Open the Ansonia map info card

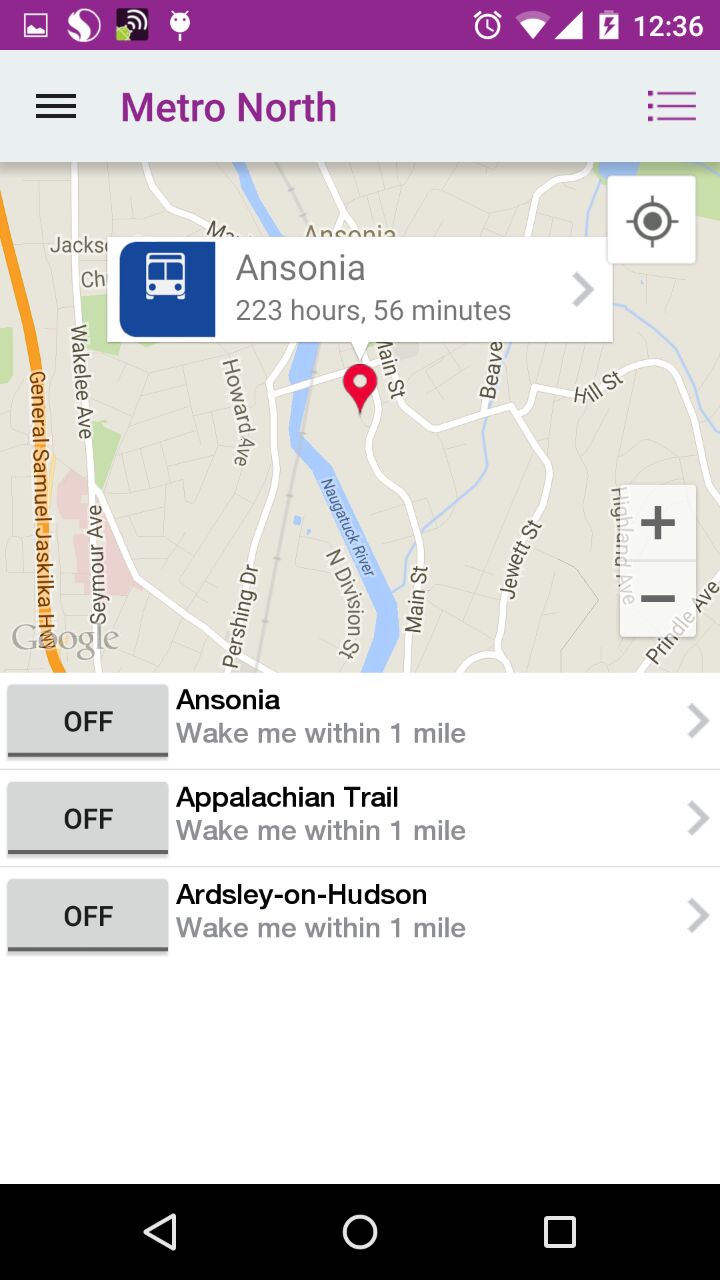point(360,289)
